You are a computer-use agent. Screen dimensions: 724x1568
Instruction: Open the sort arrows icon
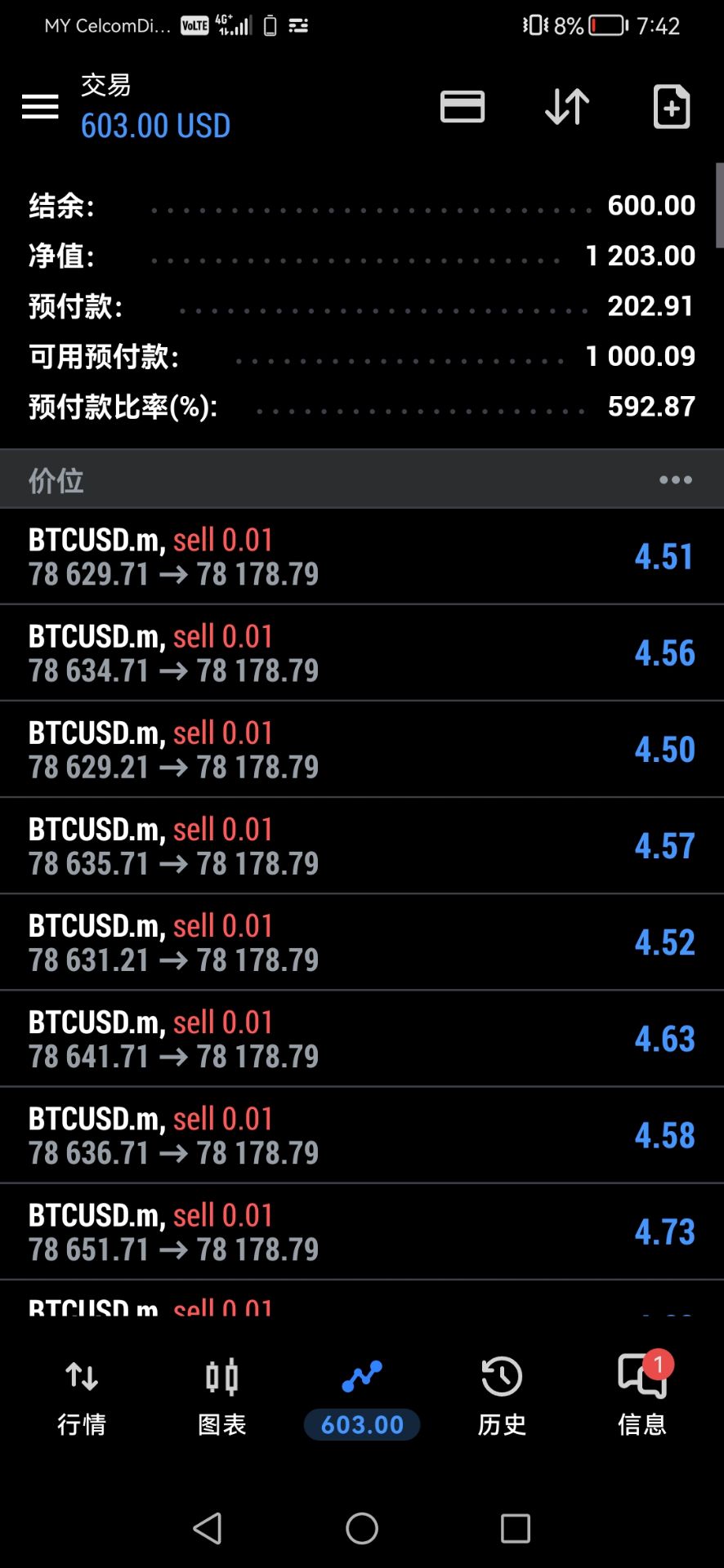(567, 106)
